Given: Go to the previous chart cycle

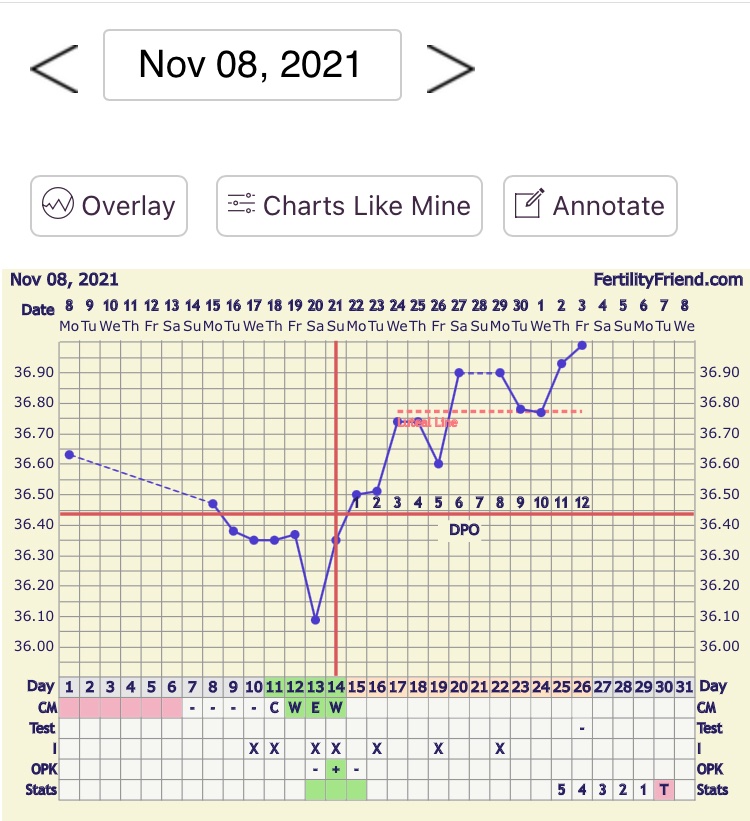Looking at the screenshot, I should (x=54, y=66).
